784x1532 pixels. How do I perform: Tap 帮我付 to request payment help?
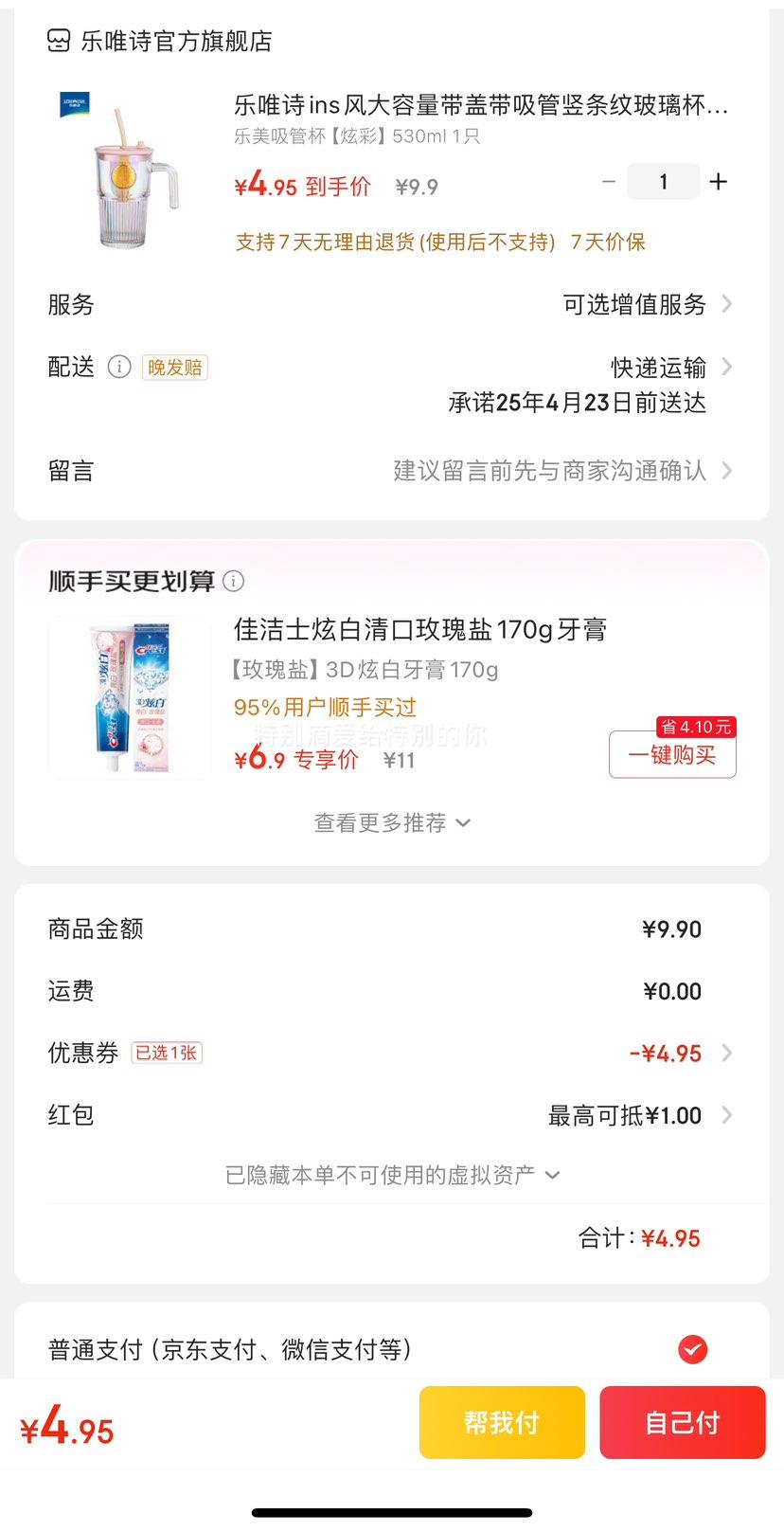click(x=502, y=1422)
